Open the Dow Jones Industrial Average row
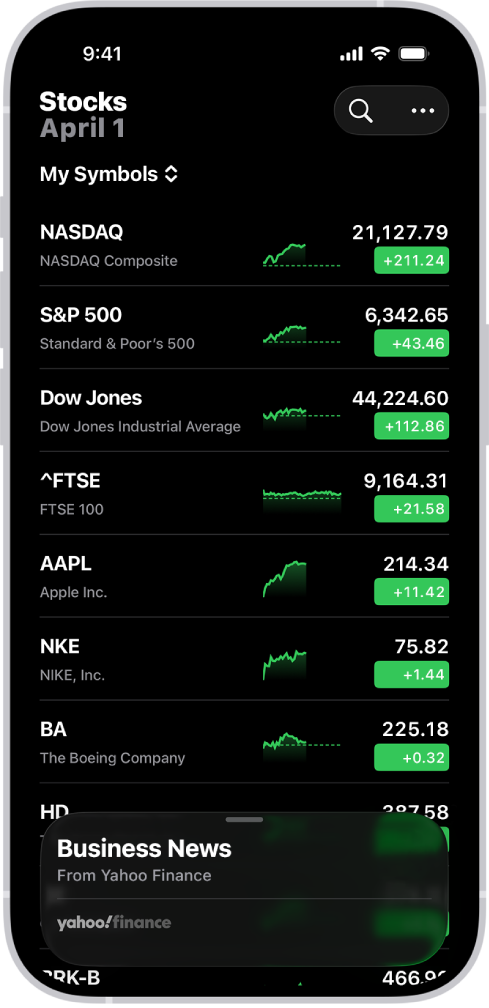 [x=244, y=411]
